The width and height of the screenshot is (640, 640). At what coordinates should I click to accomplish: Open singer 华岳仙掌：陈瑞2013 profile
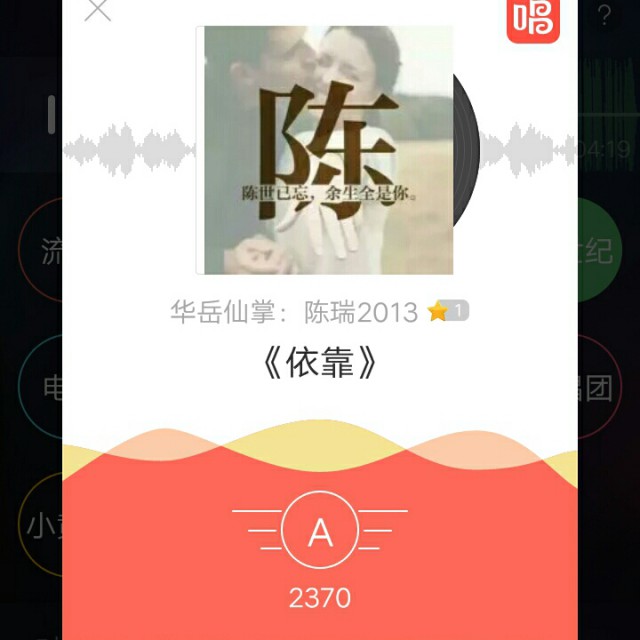pos(294,312)
